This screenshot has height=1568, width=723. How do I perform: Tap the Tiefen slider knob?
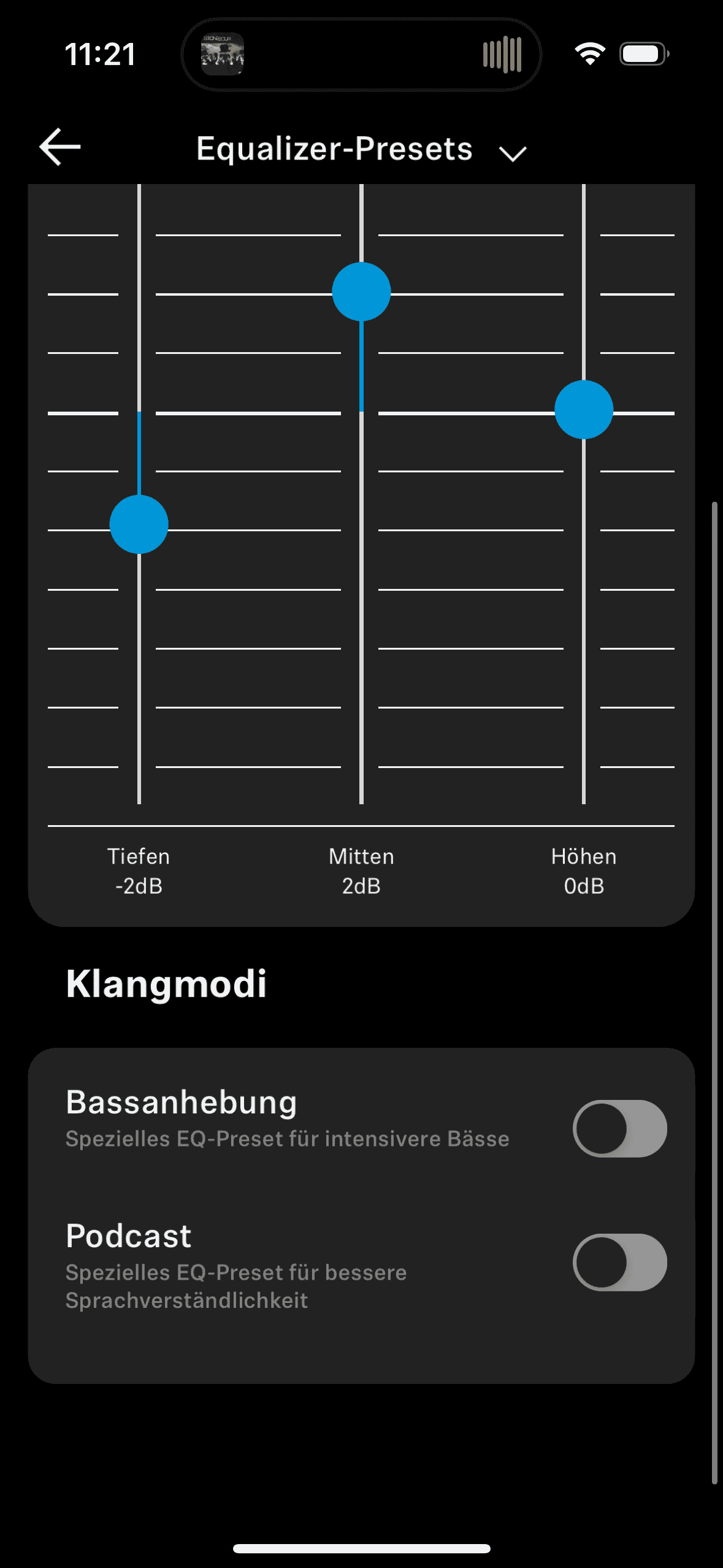click(x=139, y=525)
